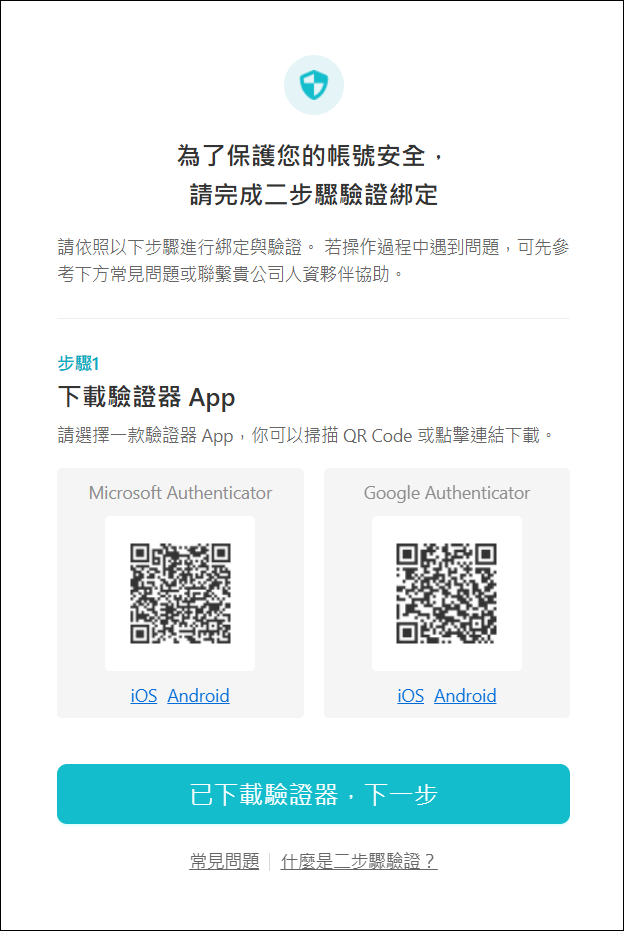624x931 pixels.
Task: Open iOS link for Microsoft Authenticator
Action: coord(144,696)
